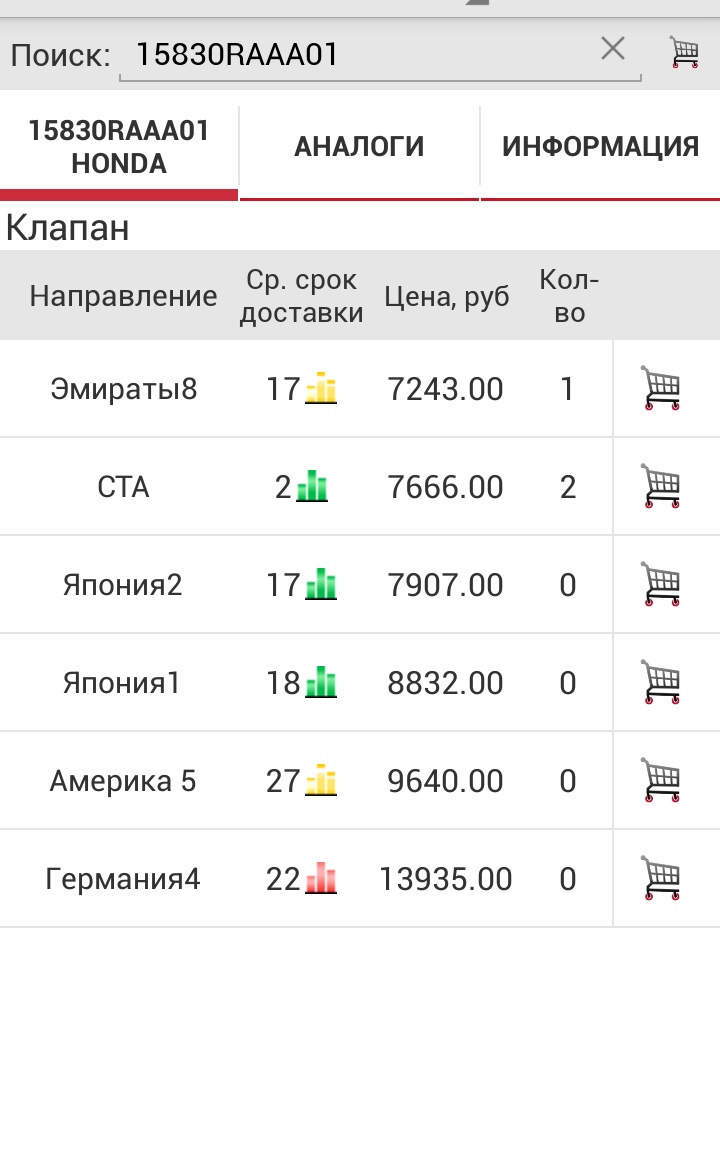
Task: Check the green reliability indicator for СТА
Action: [313, 486]
